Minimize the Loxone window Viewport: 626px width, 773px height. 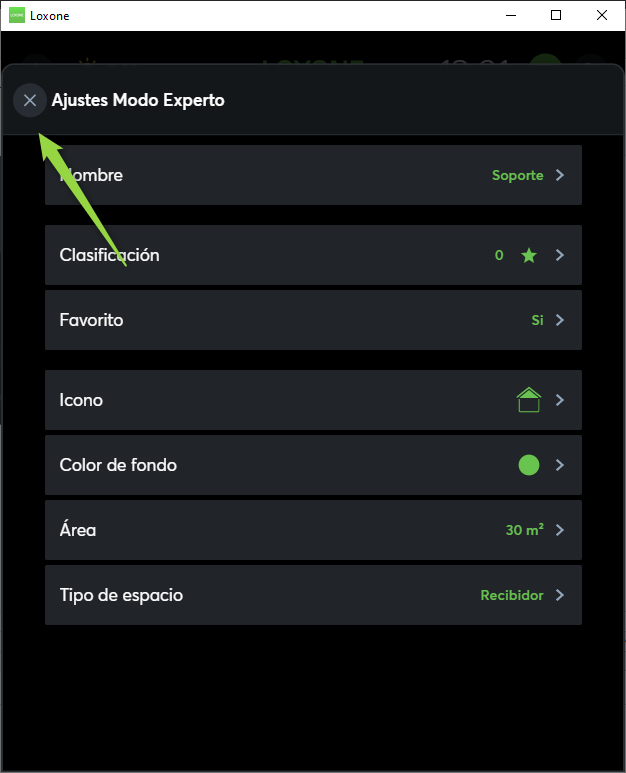click(510, 15)
